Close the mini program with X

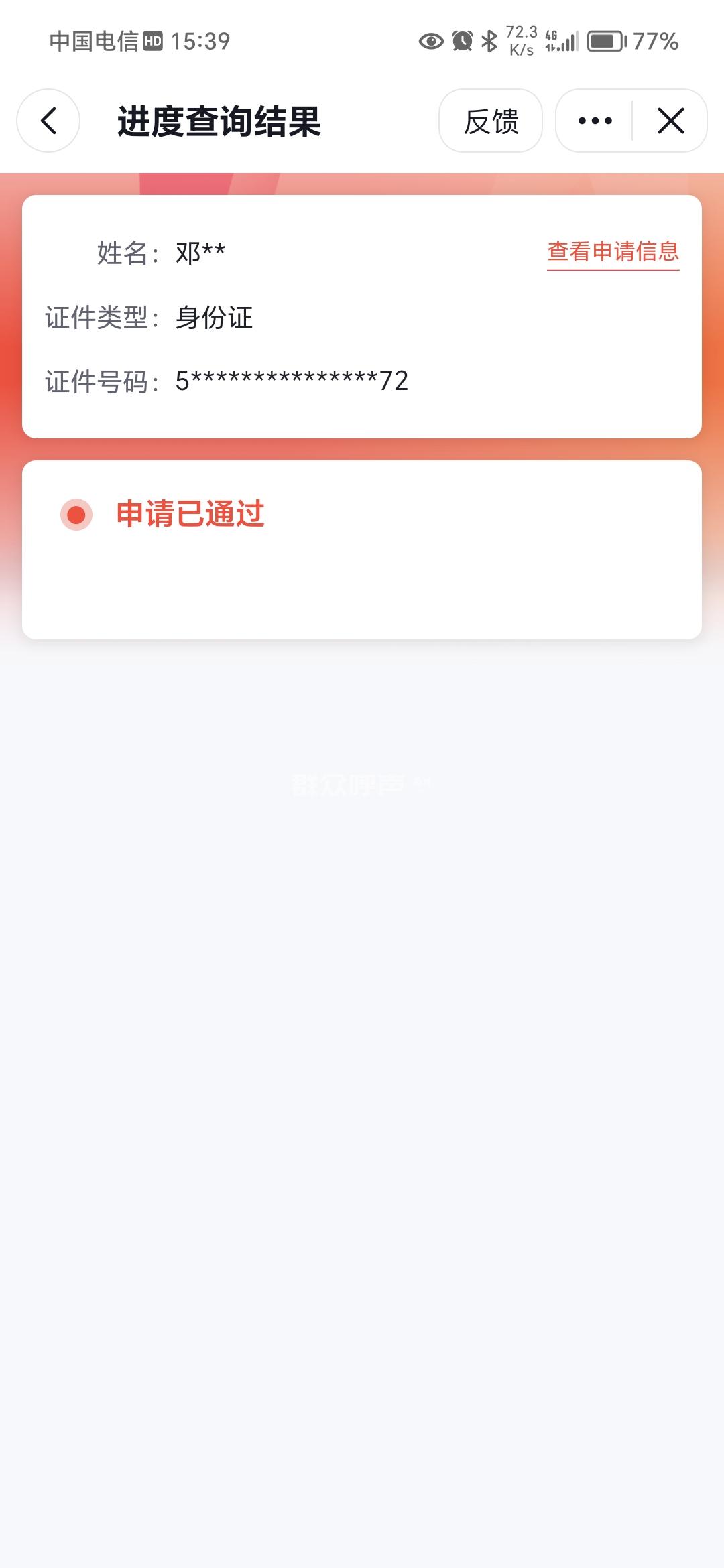670,121
